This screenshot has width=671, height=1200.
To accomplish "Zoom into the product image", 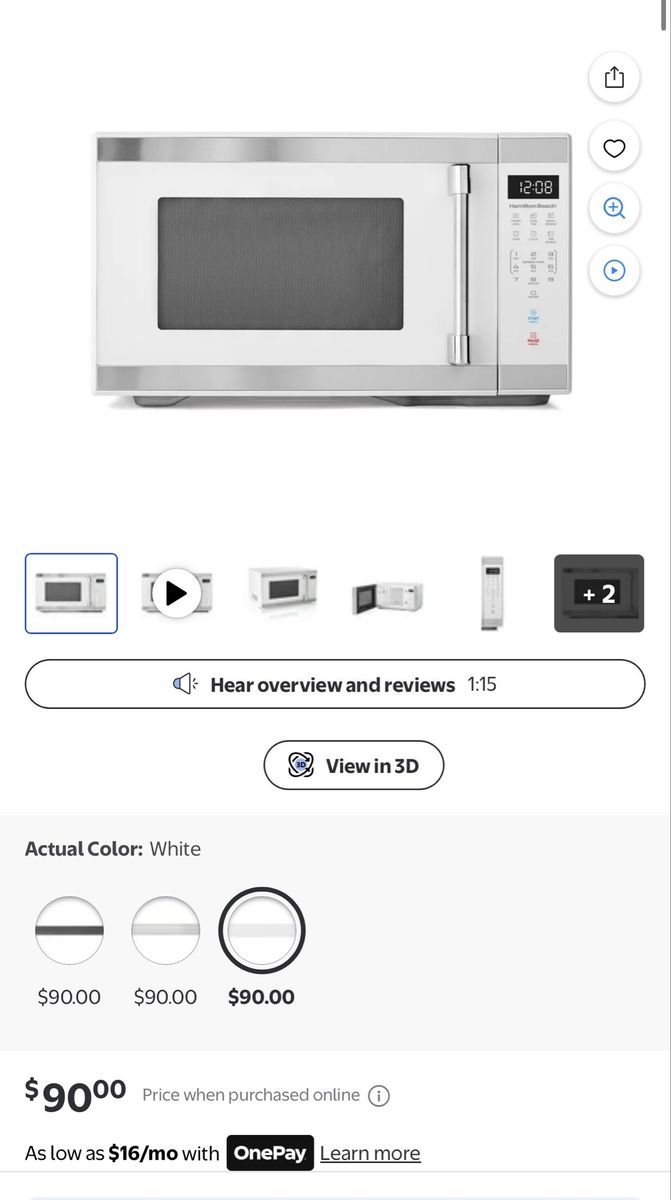I will pyautogui.click(x=614, y=208).
